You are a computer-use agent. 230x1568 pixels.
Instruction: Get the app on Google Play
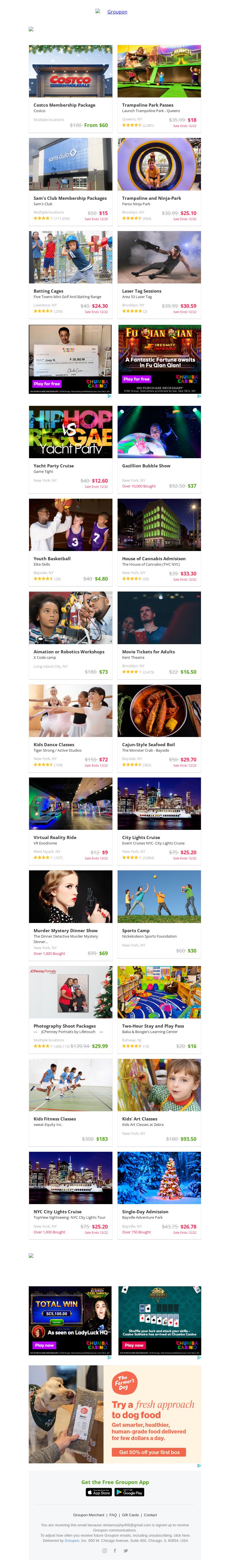point(130,1492)
